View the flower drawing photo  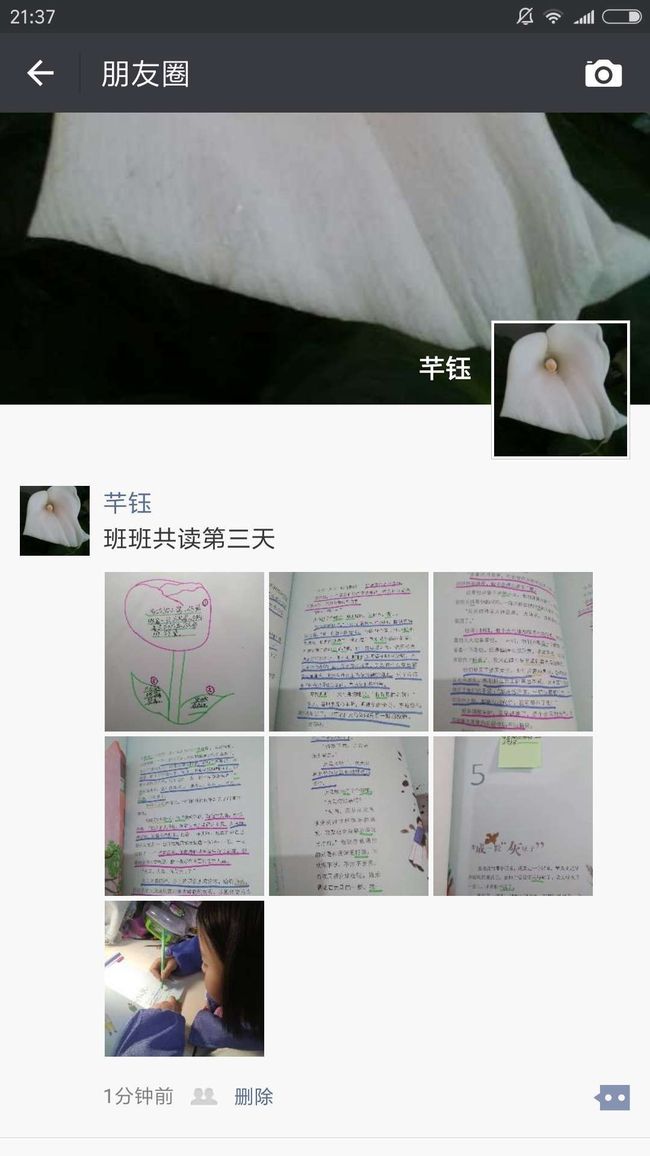coord(184,652)
